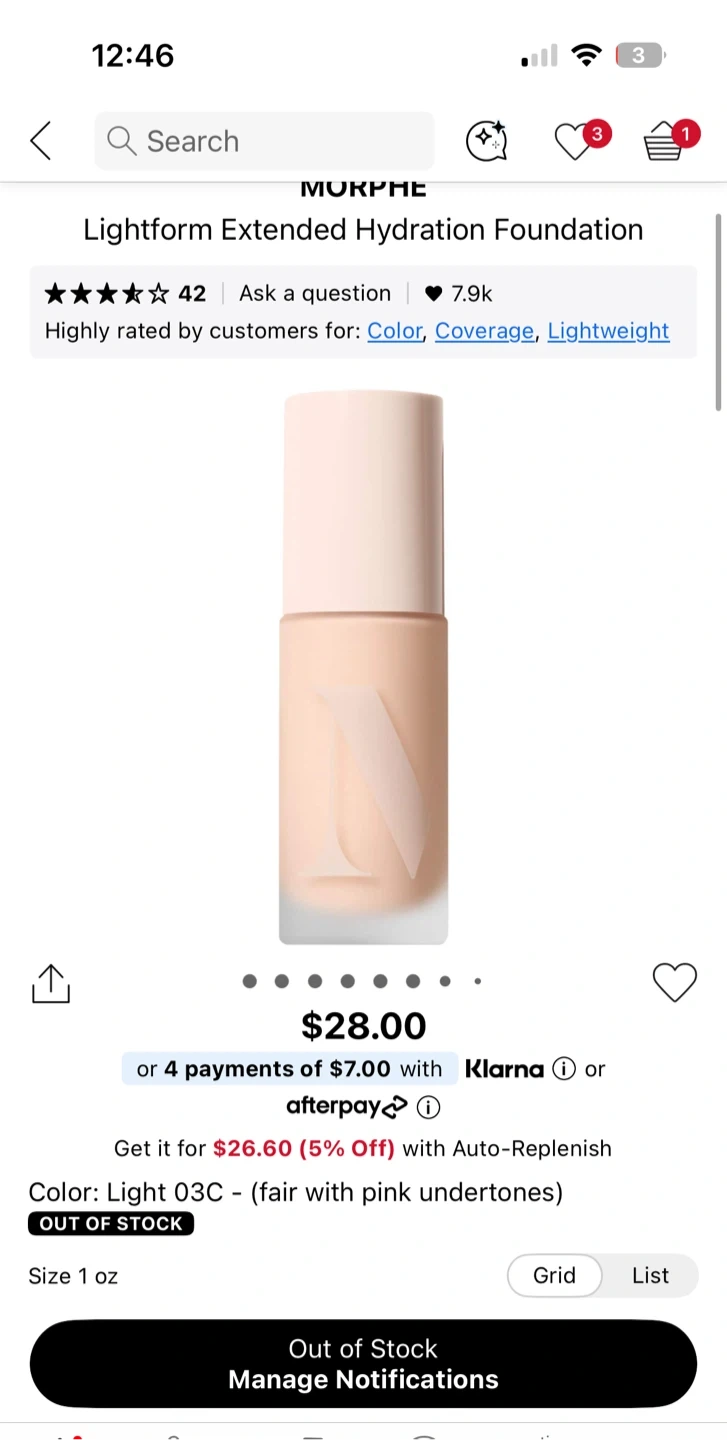727x1440 pixels.
Task: Open the Search field
Action: pyautogui.click(x=264, y=141)
